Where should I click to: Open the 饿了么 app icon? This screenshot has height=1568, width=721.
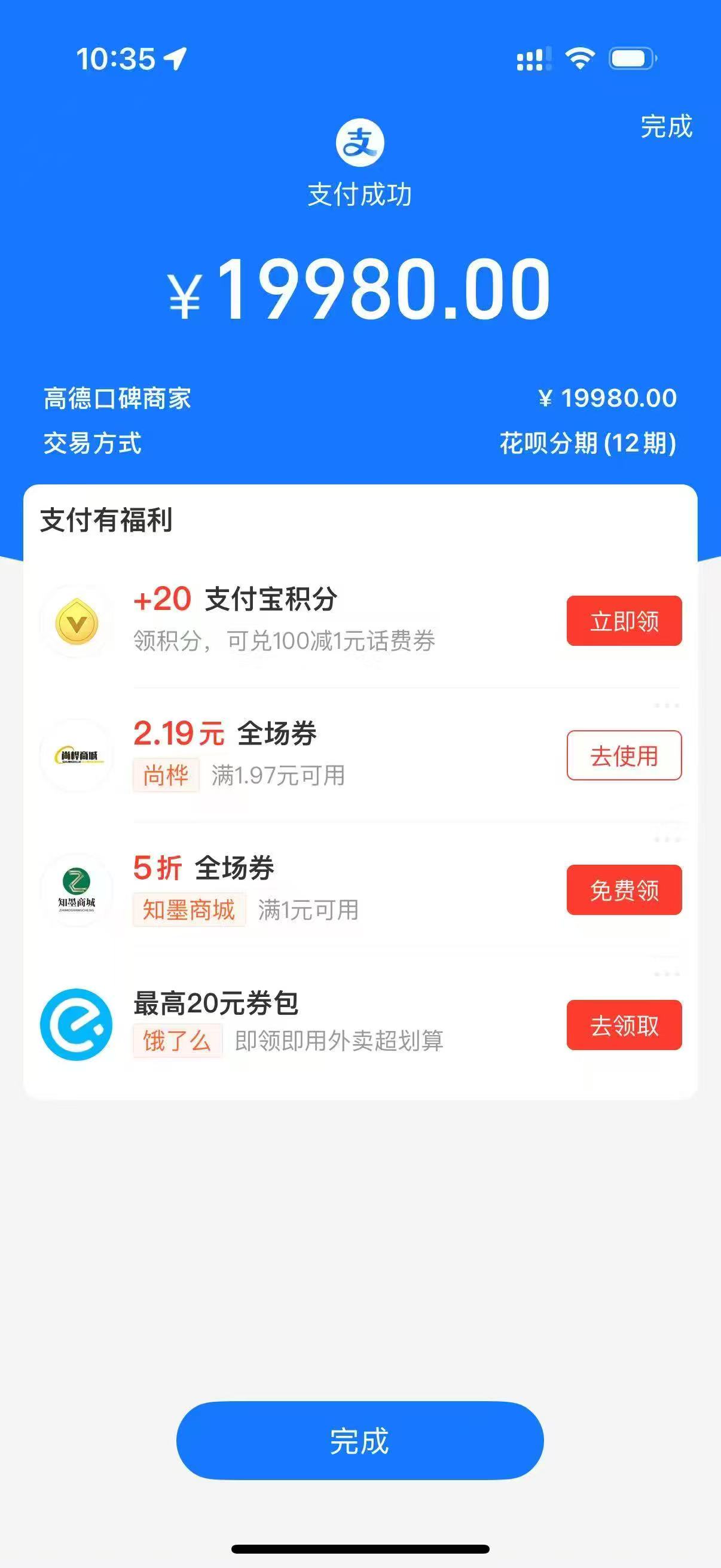point(77,1024)
